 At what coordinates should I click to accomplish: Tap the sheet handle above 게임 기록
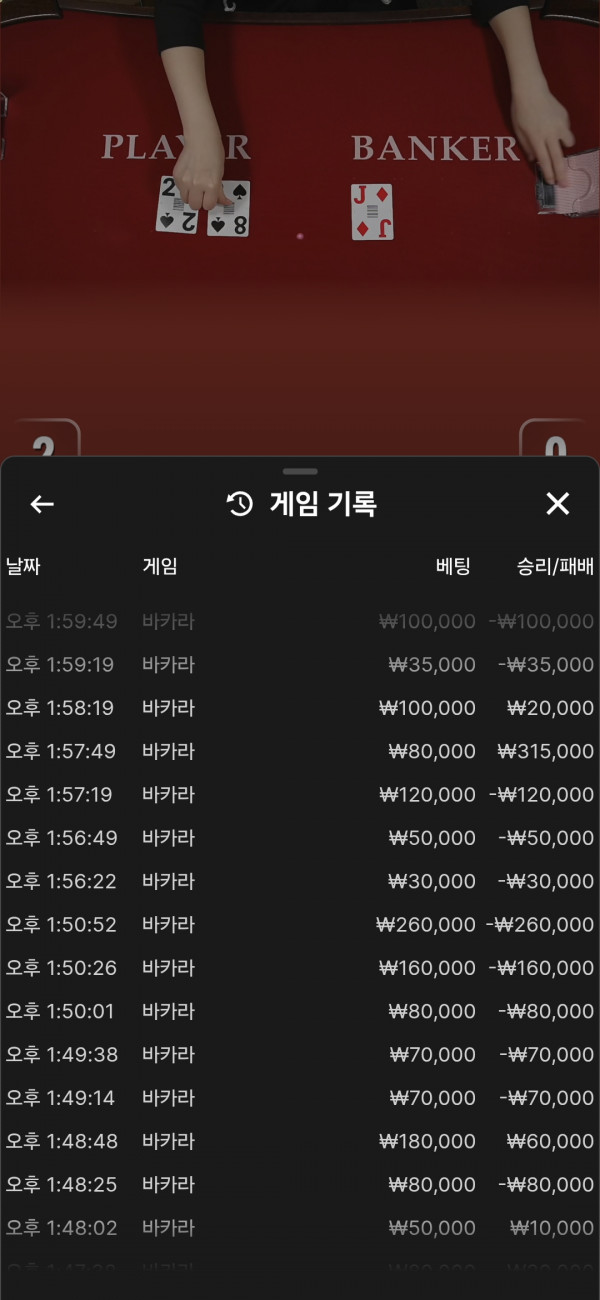(300, 471)
